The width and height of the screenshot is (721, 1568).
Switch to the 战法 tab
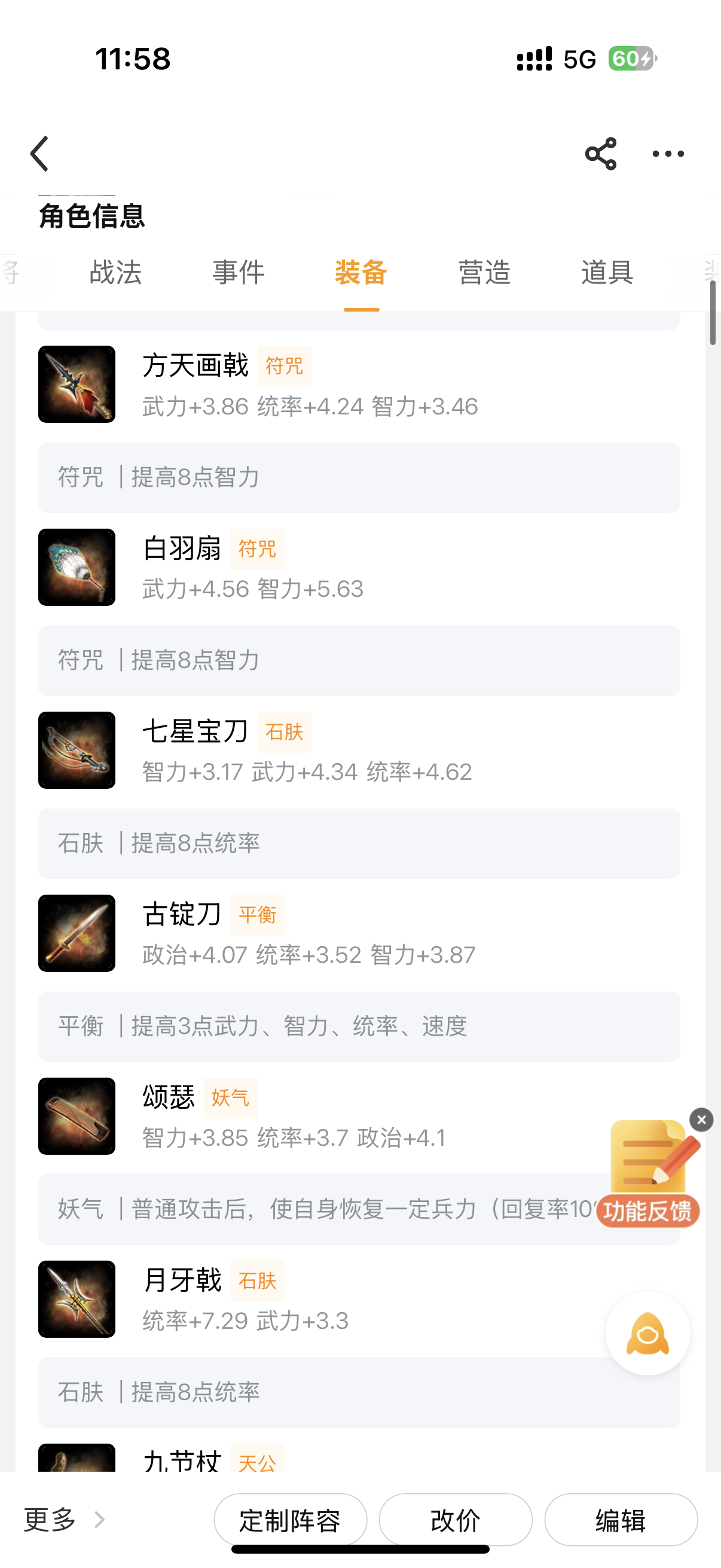115,272
